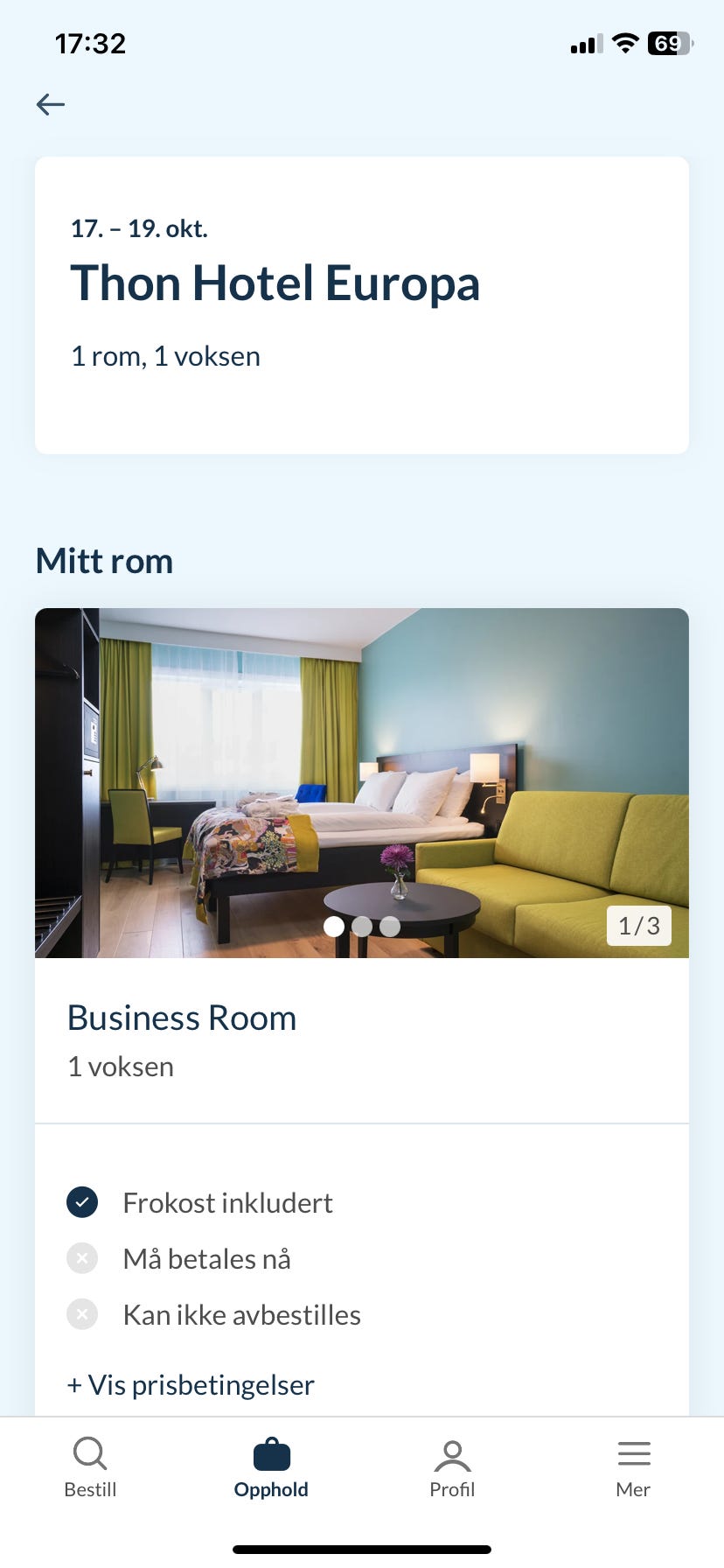The image size is (724, 1568).
Task: Tap the back arrow at top left
Action: [50, 103]
